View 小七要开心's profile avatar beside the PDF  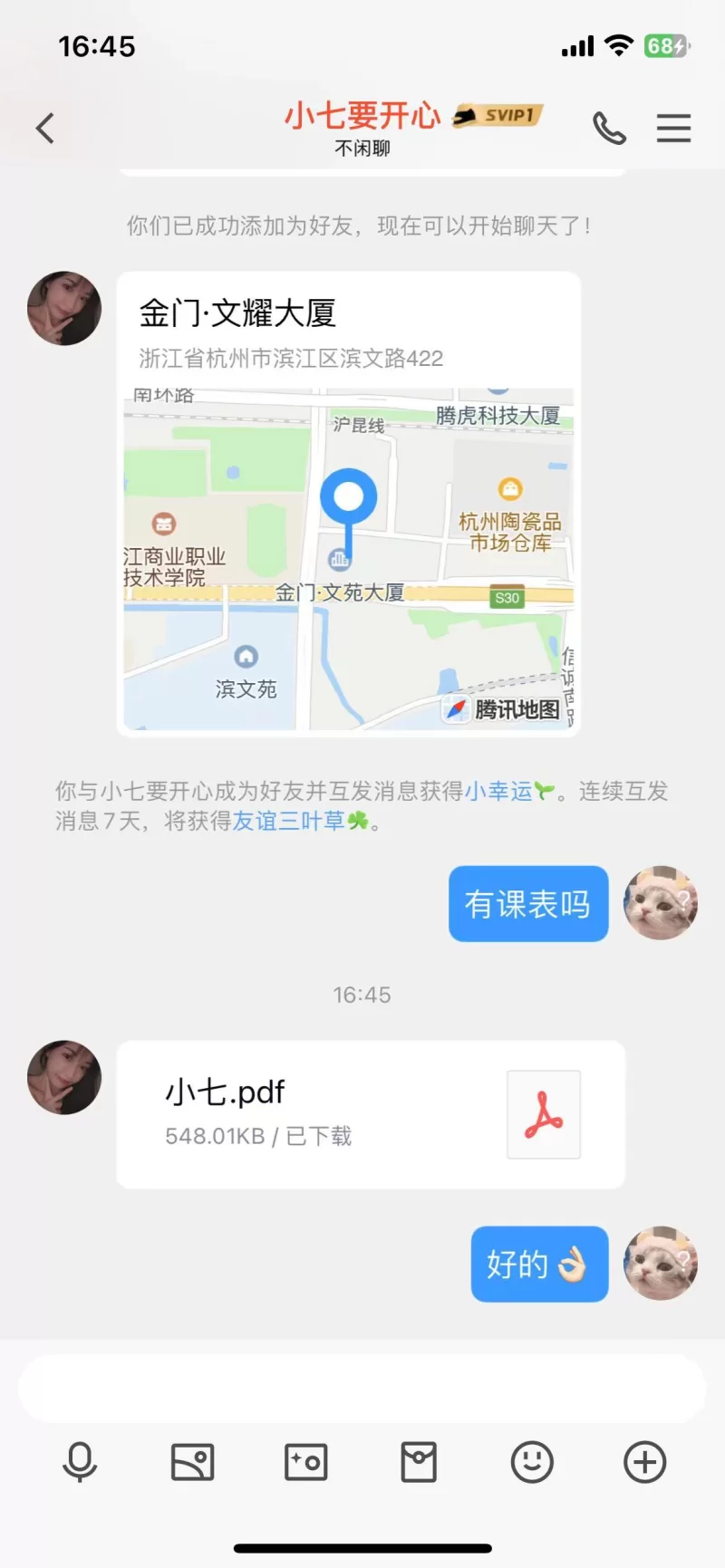tap(64, 1077)
